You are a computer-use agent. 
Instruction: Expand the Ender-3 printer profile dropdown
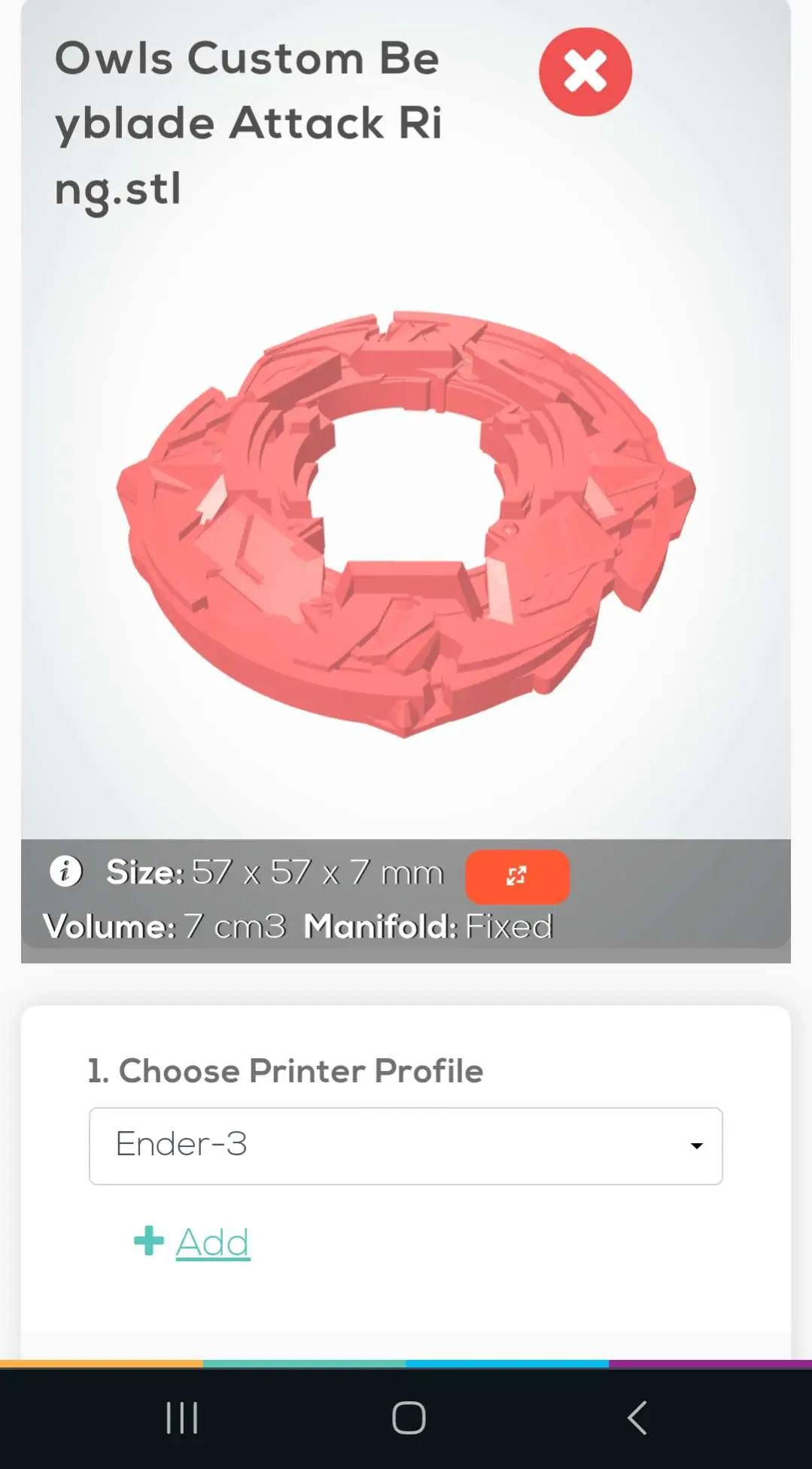click(406, 1145)
